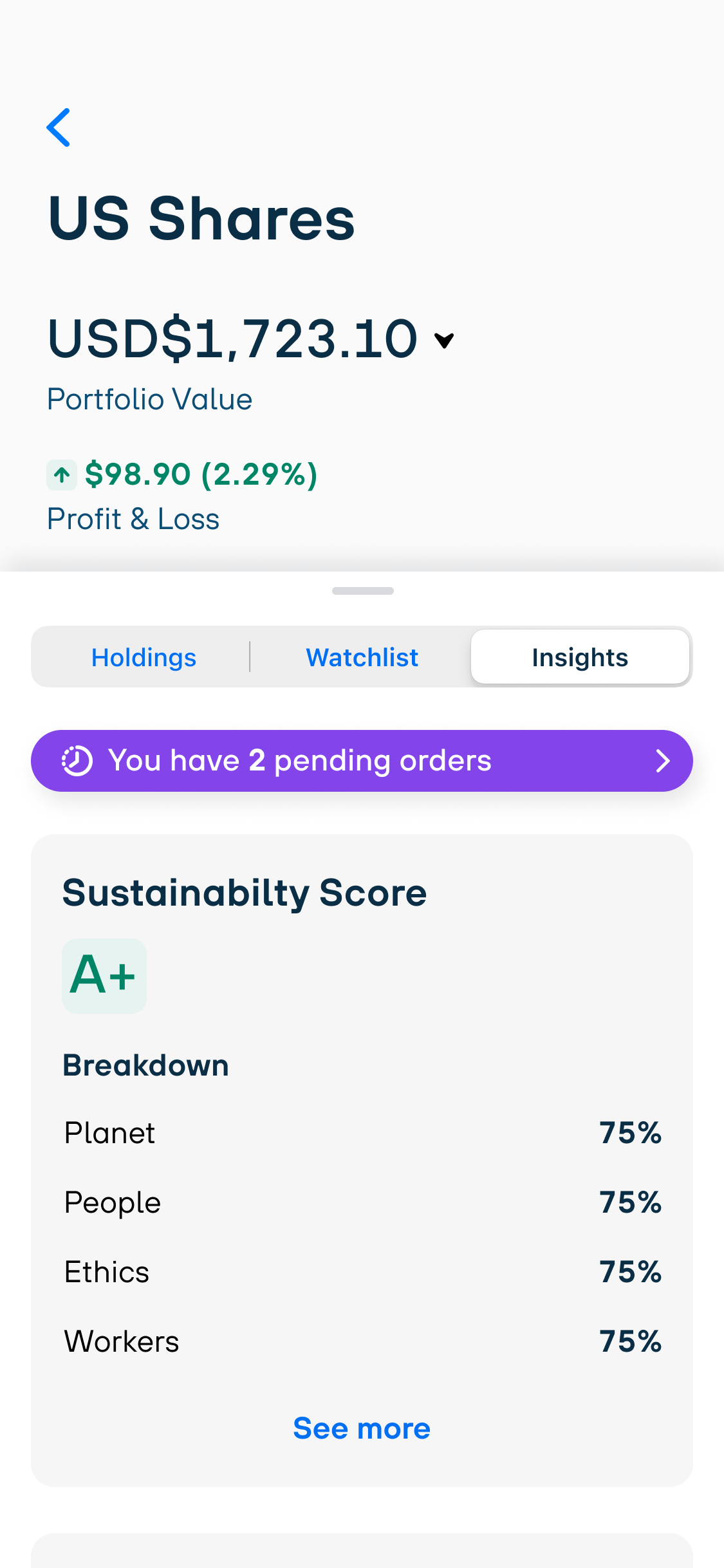Select the Insights tab
Viewport: 724px width, 1568px height.
coord(580,657)
